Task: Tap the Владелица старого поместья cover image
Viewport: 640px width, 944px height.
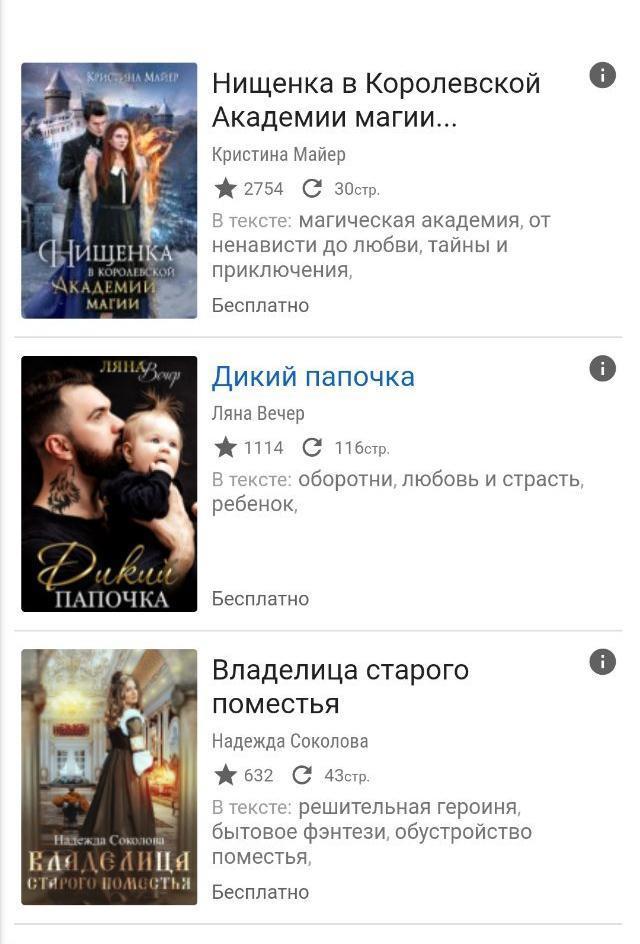Action: 109,776
